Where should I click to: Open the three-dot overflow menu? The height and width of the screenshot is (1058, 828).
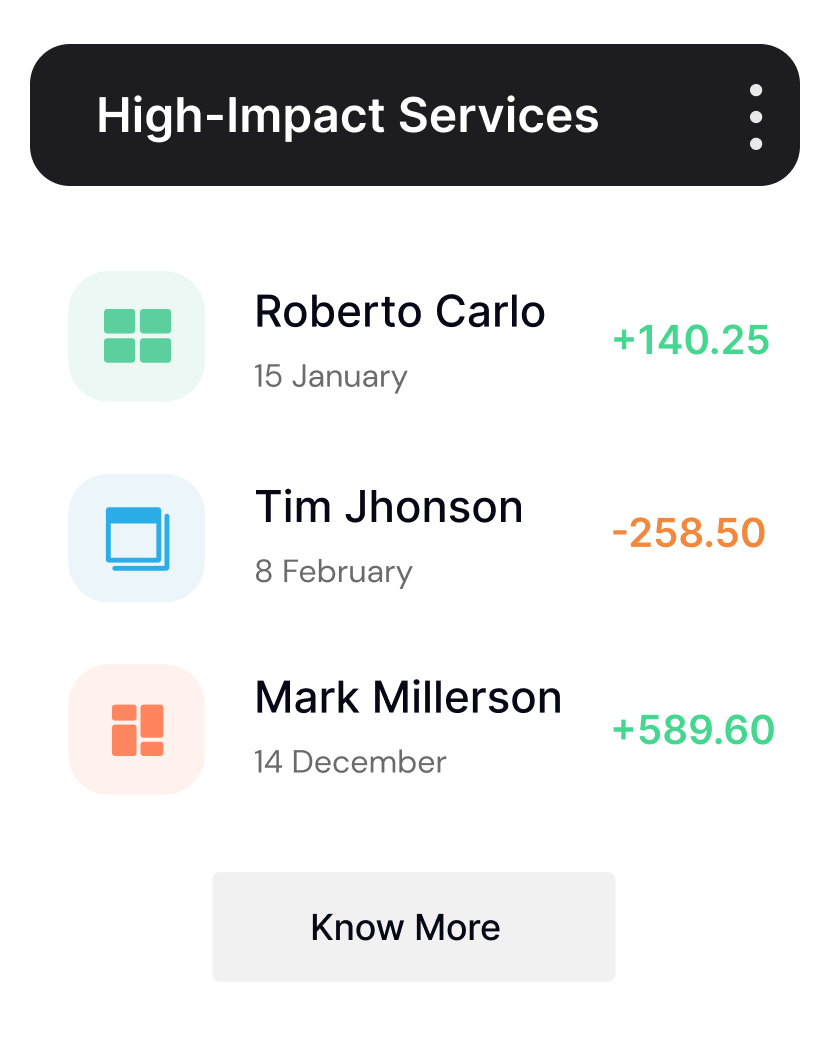pos(756,117)
